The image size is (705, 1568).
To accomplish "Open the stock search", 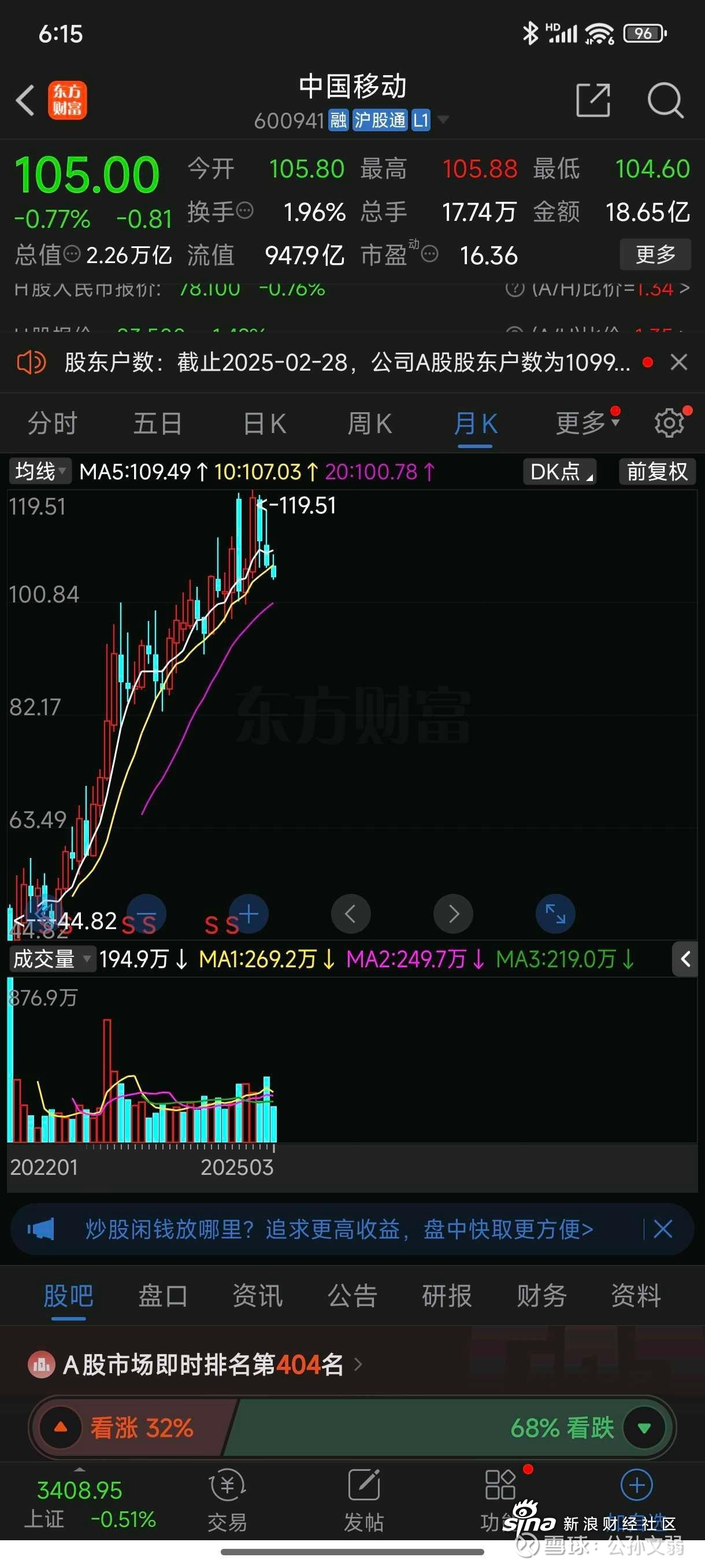I will click(665, 101).
